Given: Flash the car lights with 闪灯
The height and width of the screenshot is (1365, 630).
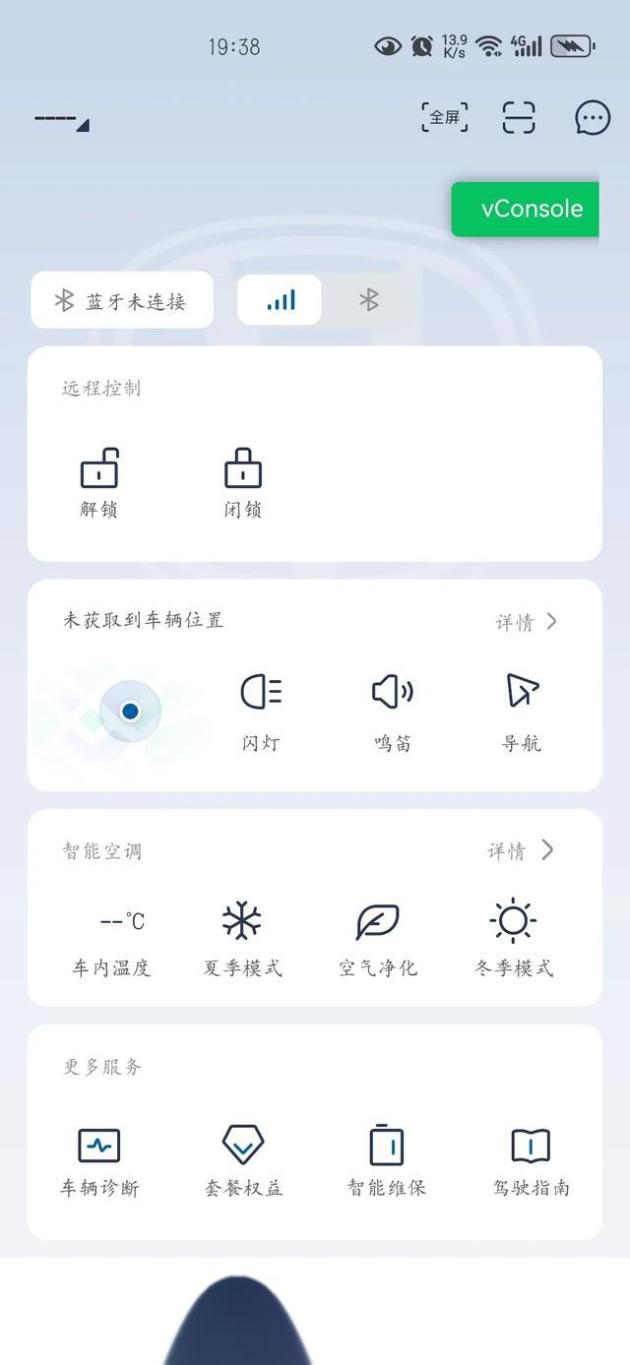Looking at the screenshot, I should 261,711.
